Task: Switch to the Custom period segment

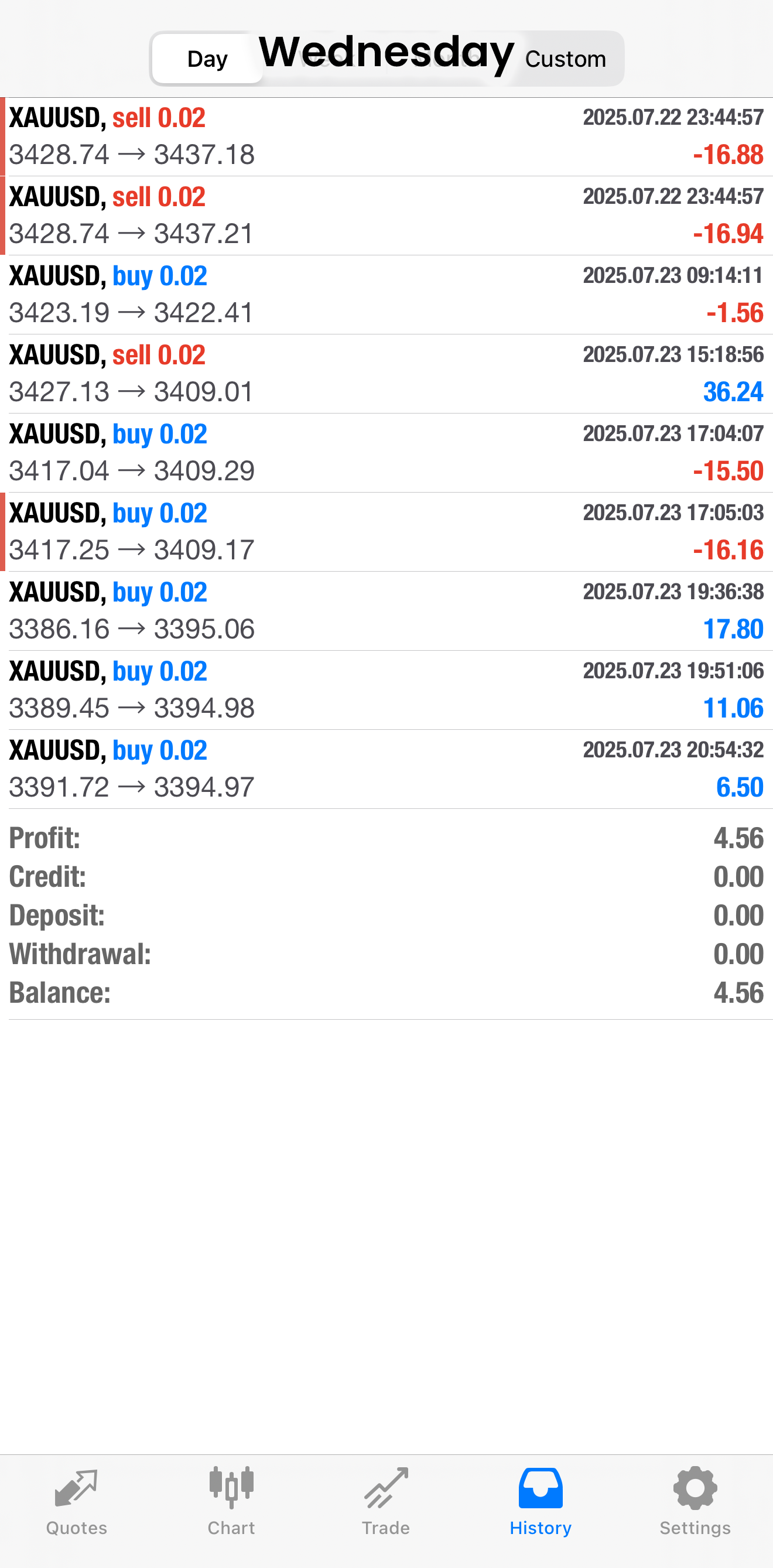Action: (x=566, y=59)
